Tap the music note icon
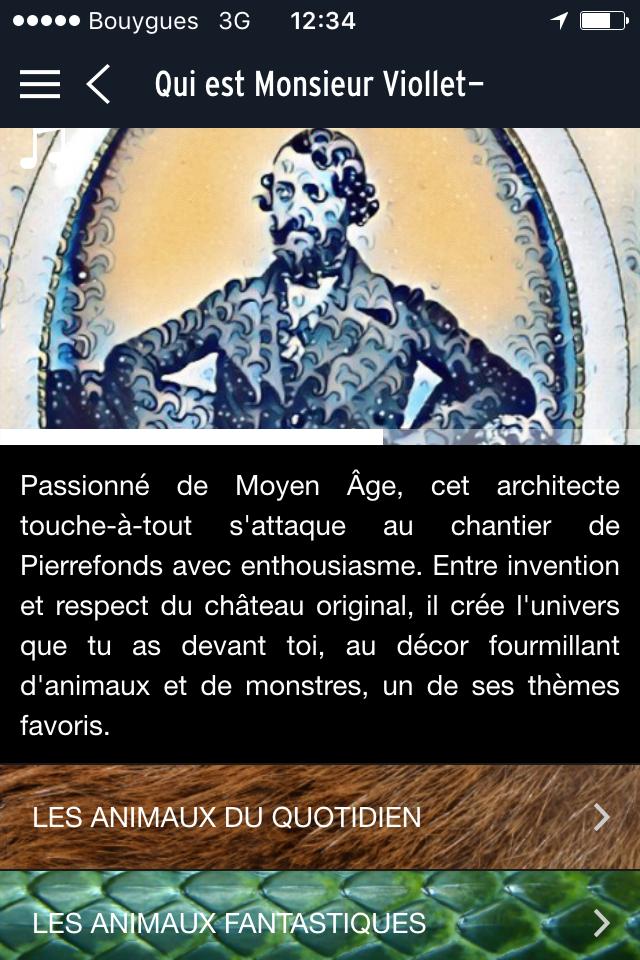Image resolution: width=640 pixels, height=960 pixels. pos(40,148)
